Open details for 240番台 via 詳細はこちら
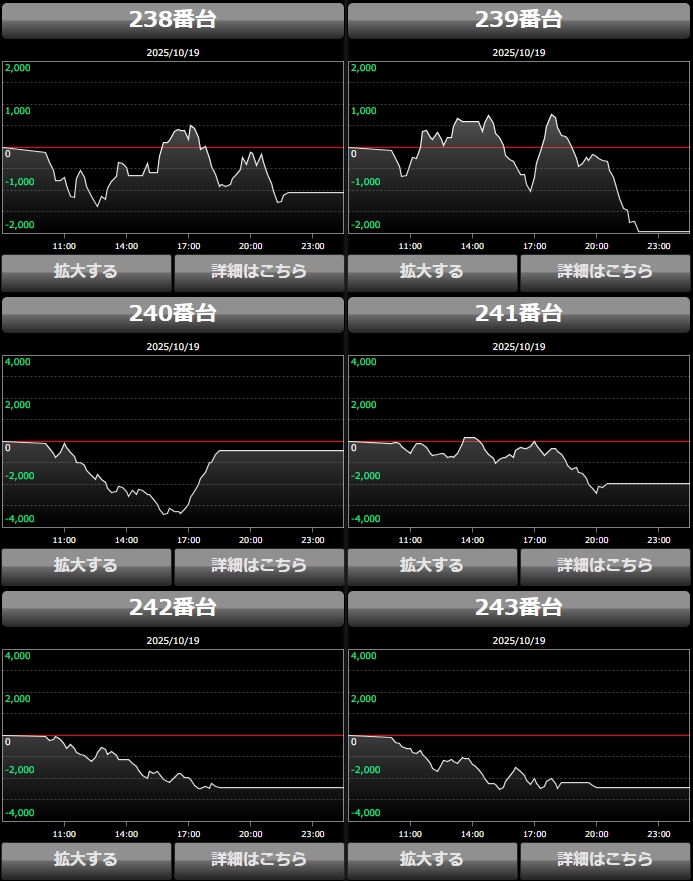 (x=259, y=565)
